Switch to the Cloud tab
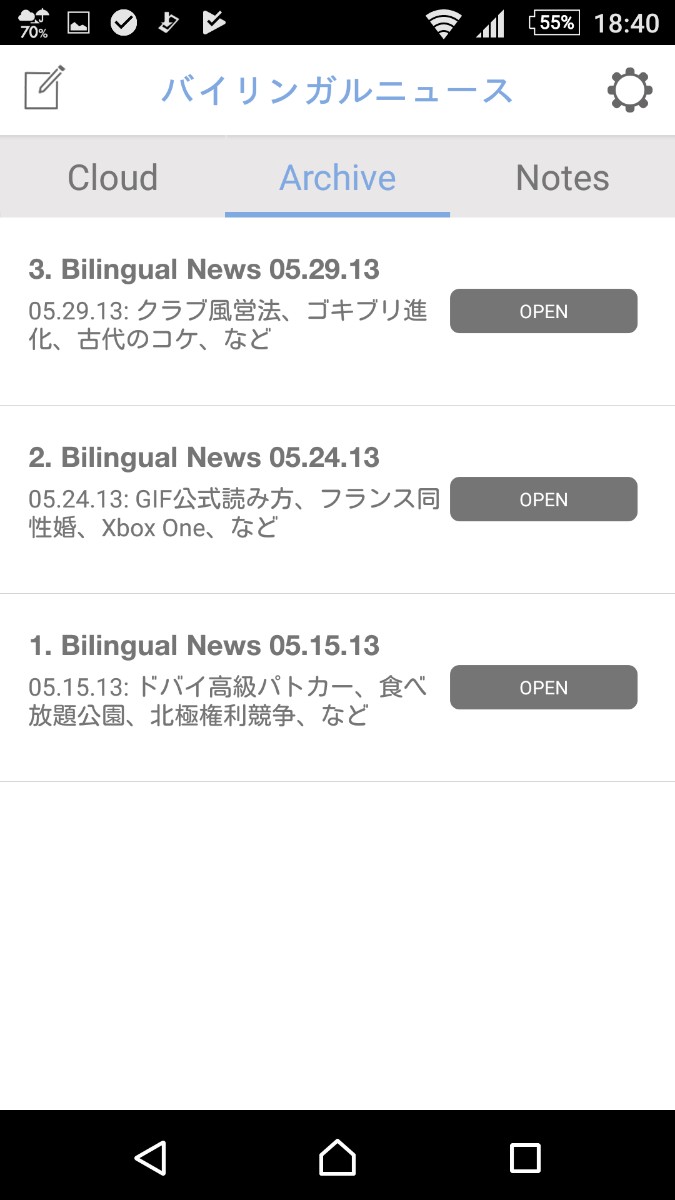 click(x=113, y=178)
